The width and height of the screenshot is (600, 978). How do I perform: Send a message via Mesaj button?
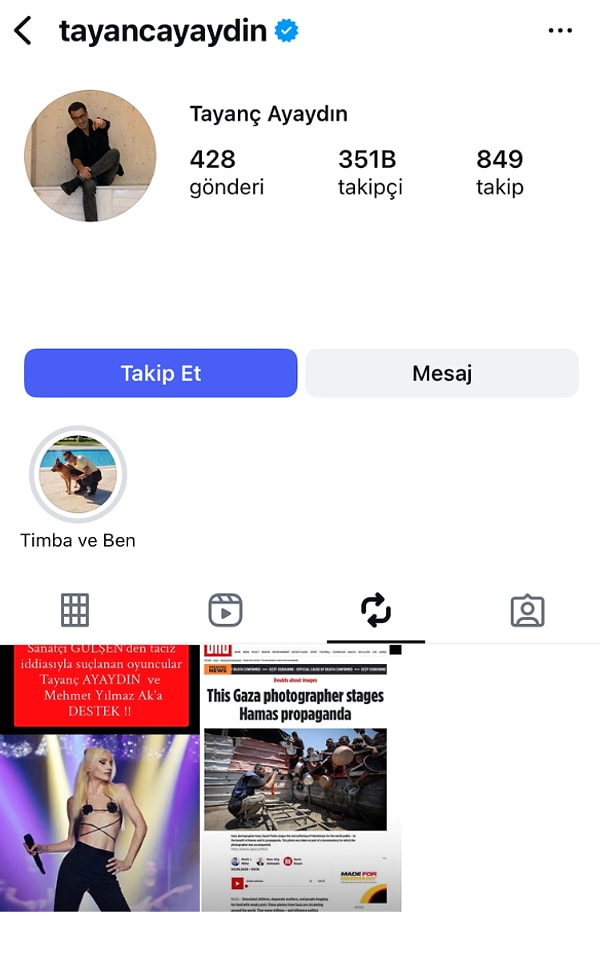[x=441, y=373]
